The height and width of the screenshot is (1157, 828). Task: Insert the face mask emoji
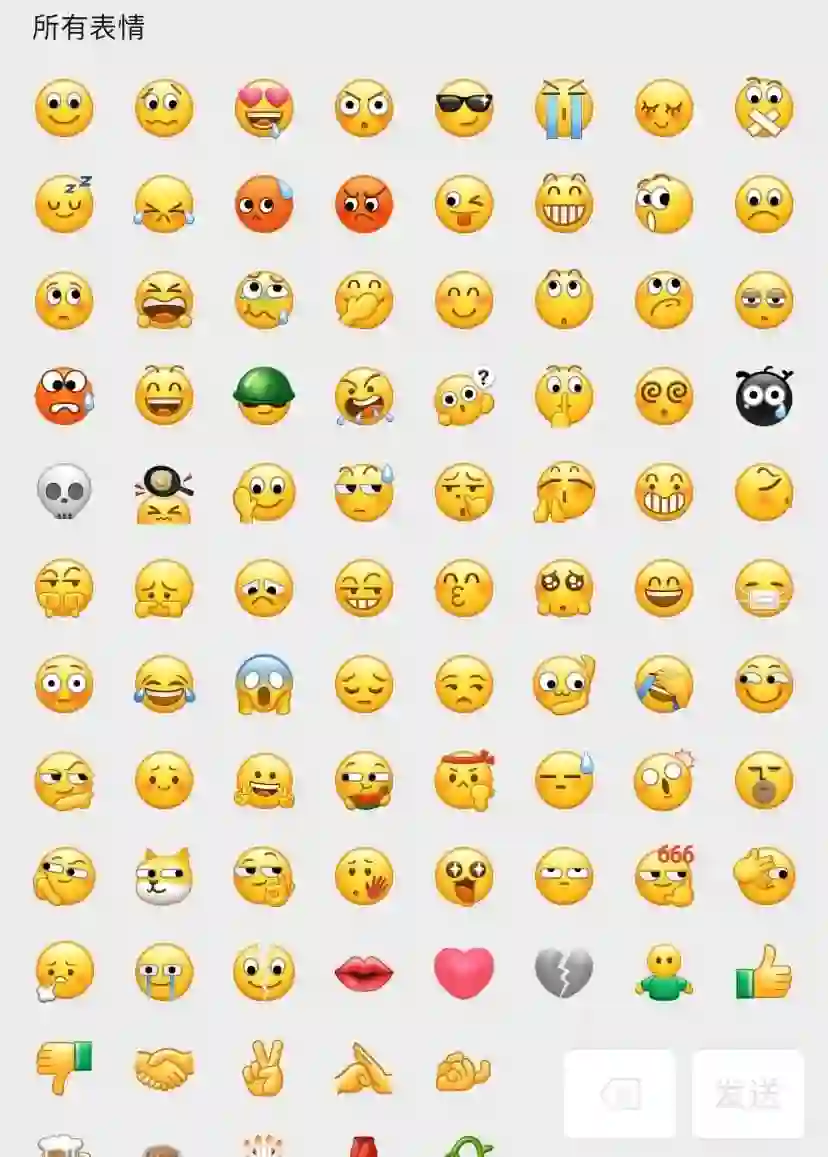pos(764,588)
